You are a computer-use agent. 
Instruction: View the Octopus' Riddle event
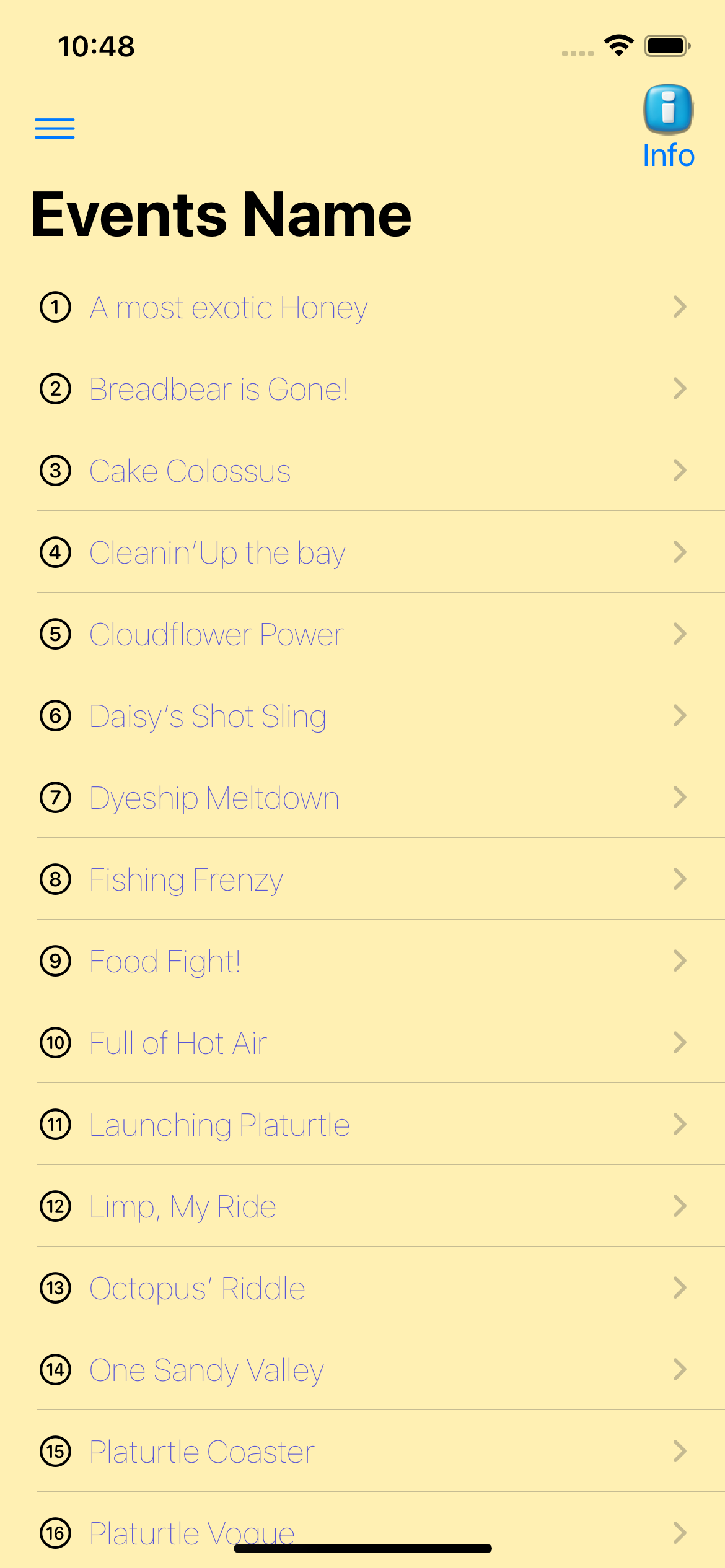(362, 1289)
